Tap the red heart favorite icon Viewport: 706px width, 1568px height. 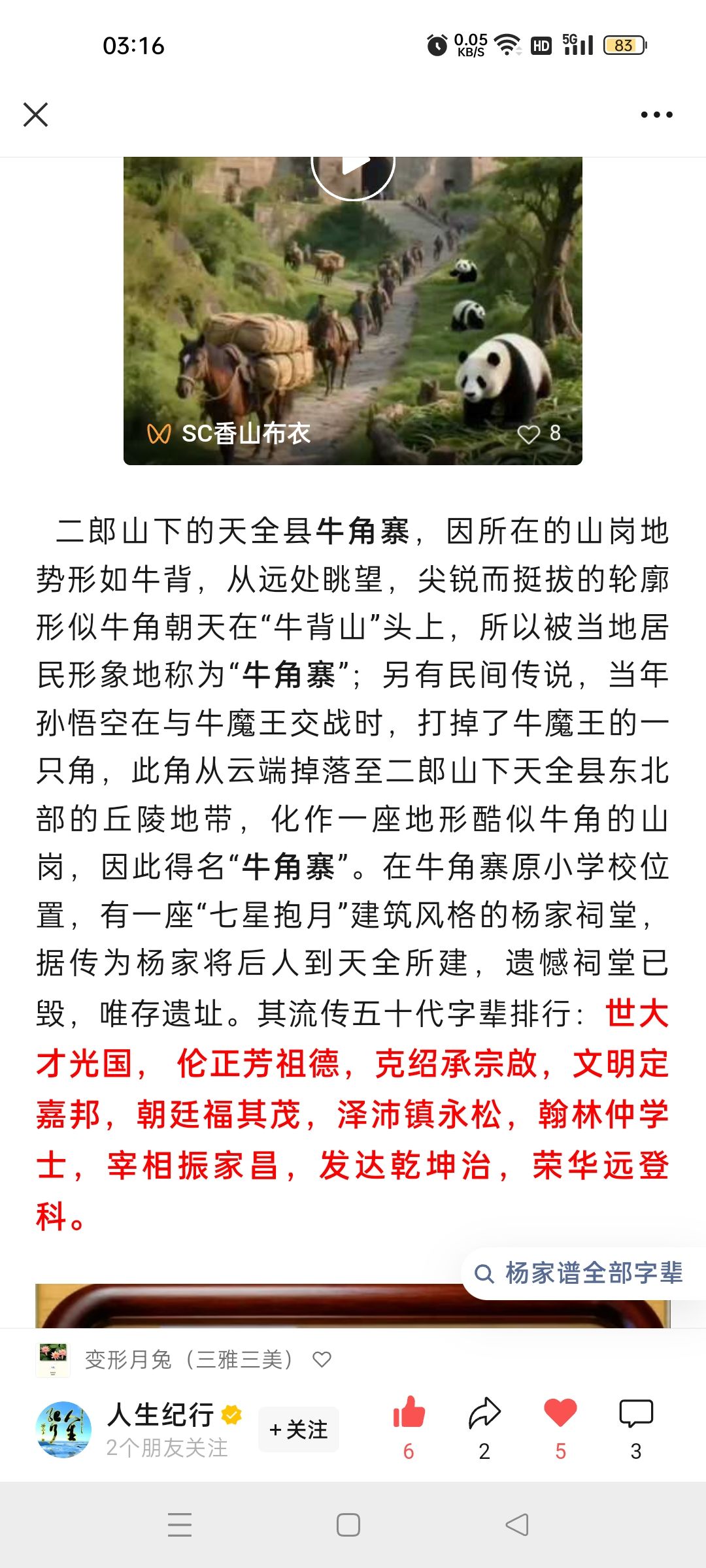click(560, 1414)
